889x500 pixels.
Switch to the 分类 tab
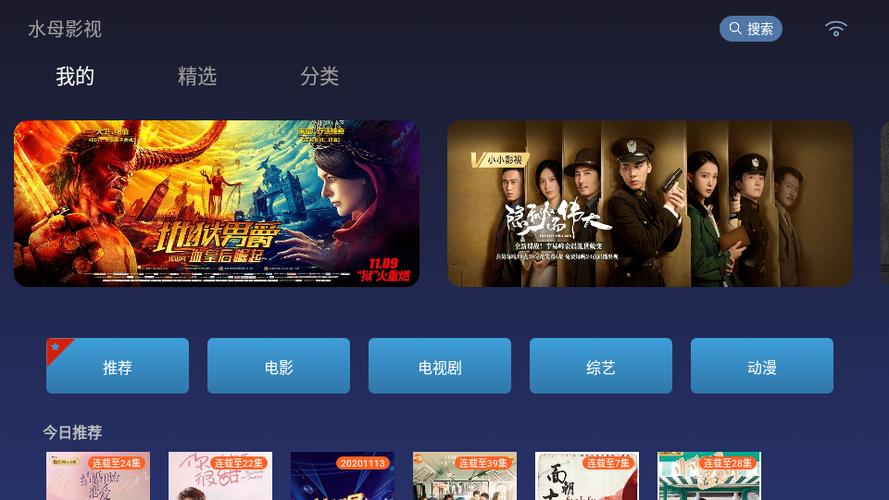click(319, 76)
